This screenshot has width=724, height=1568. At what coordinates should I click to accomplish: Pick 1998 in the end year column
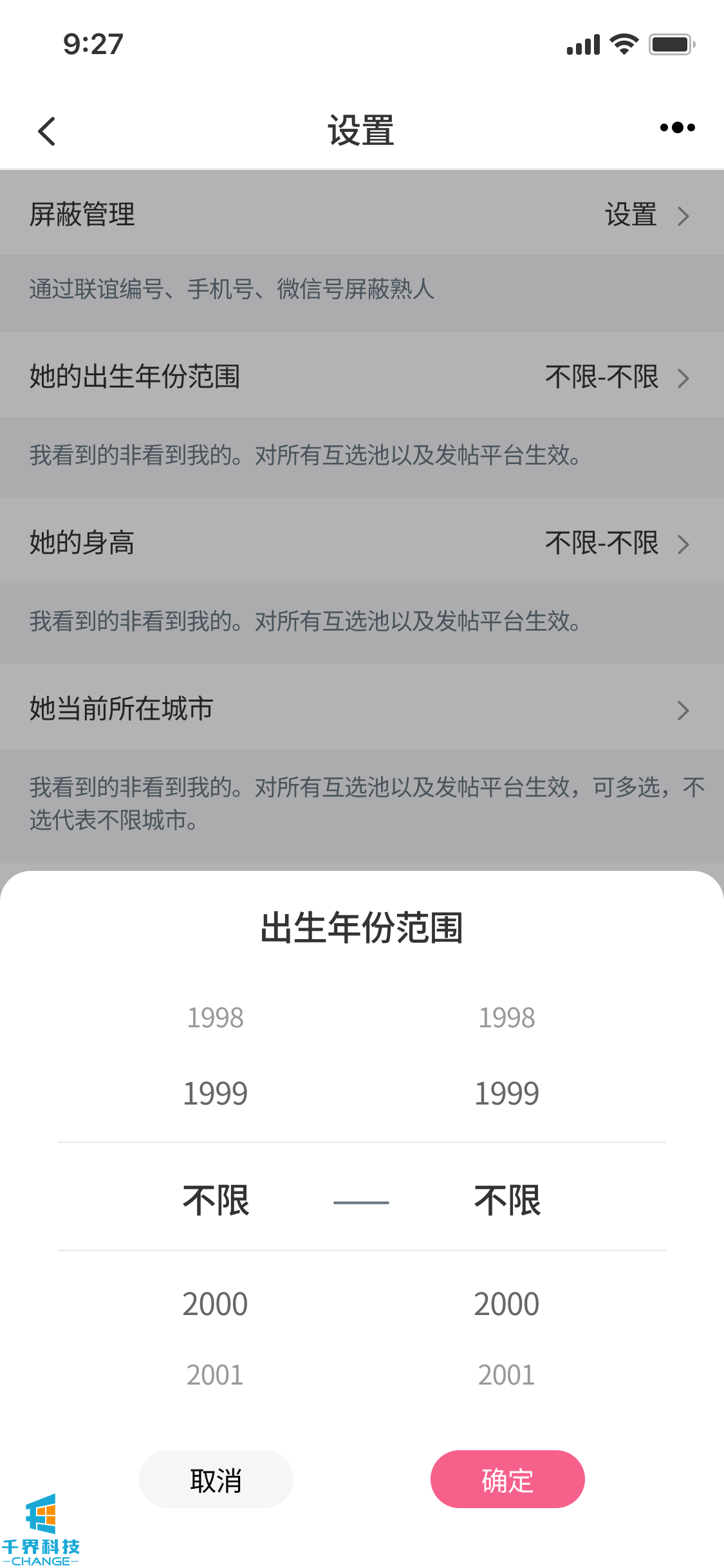tap(507, 1018)
